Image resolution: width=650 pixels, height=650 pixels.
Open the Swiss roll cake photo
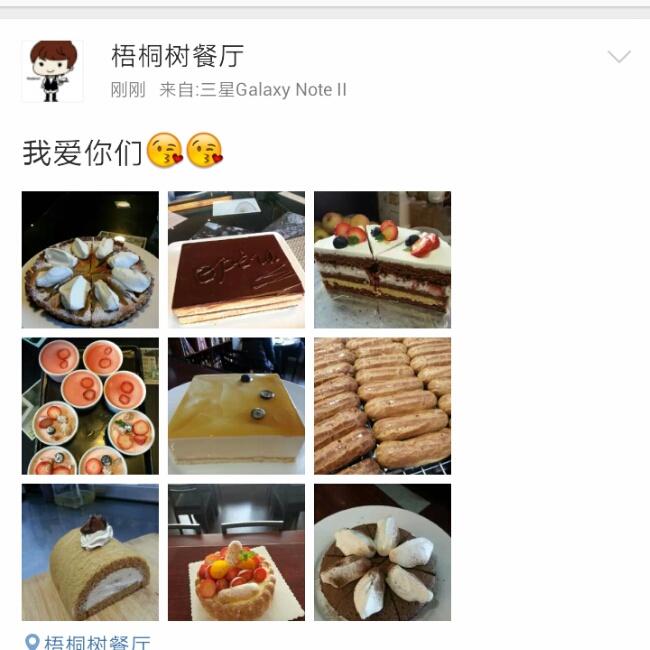pyautogui.click(x=90, y=552)
